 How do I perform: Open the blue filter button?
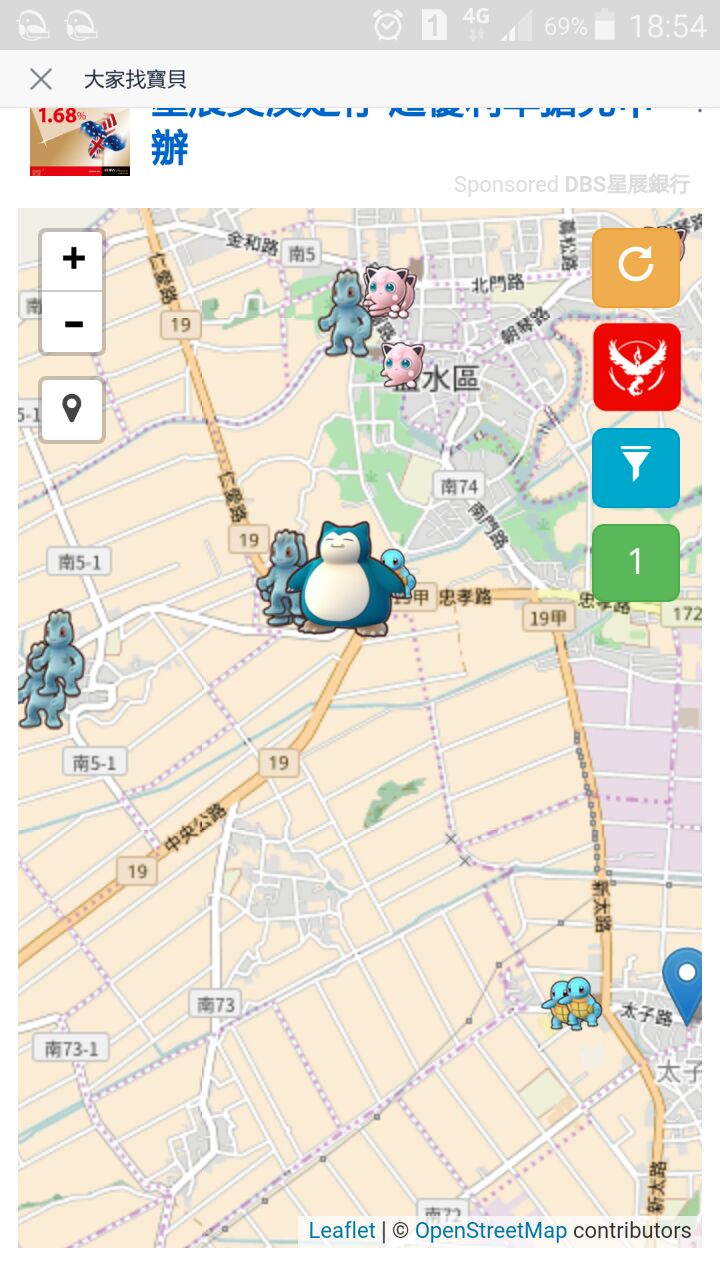tap(636, 467)
